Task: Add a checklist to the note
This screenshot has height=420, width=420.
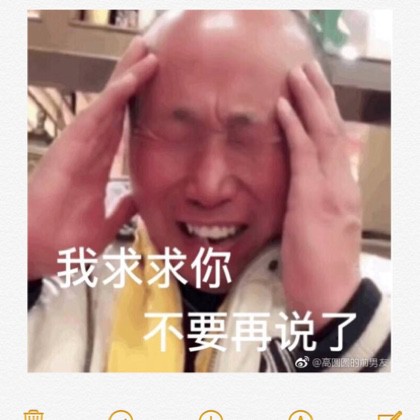Action: (x=121, y=416)
